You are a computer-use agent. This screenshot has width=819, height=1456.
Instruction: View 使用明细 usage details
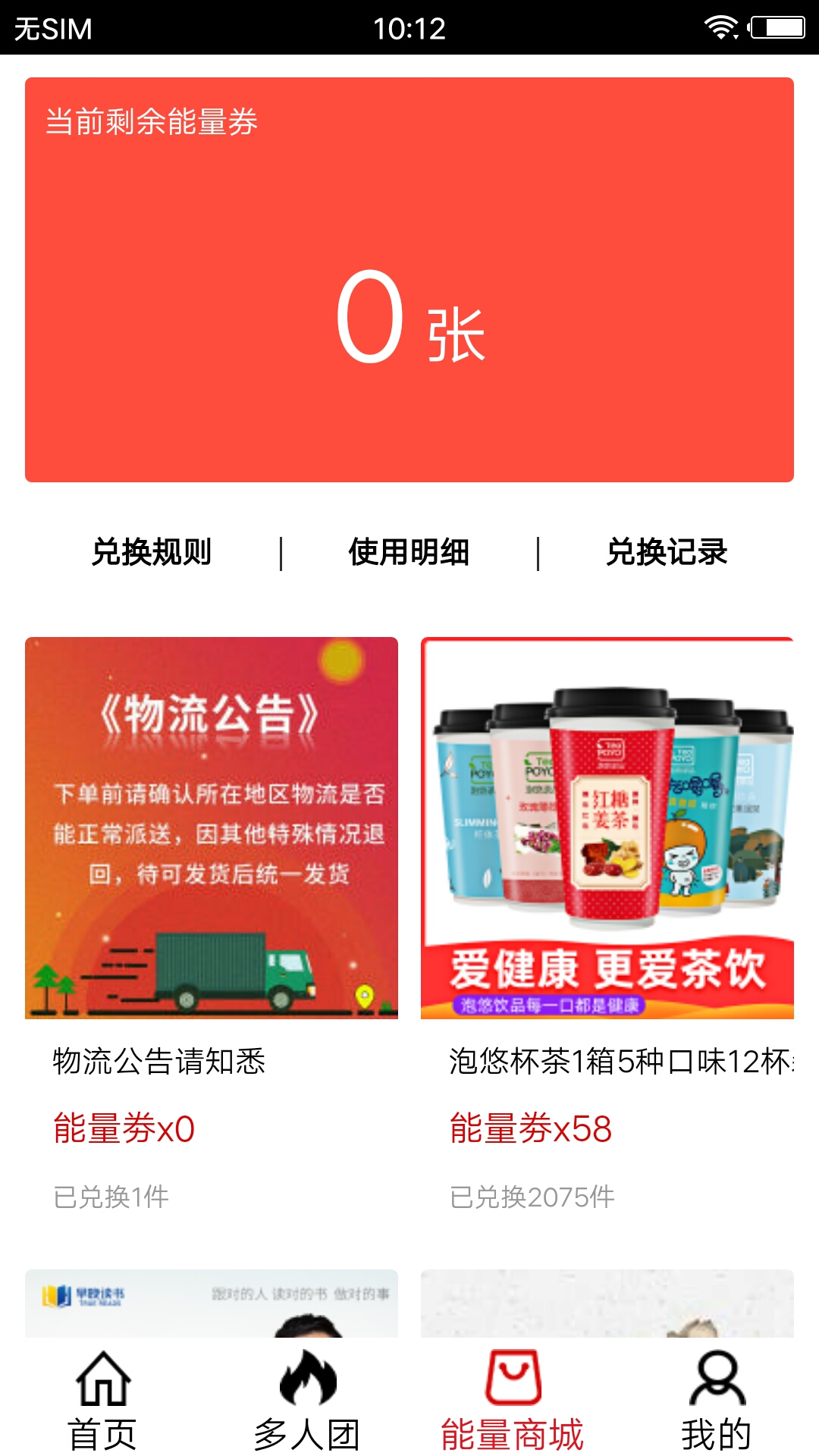pyautogui.click(x=409, y=553)
